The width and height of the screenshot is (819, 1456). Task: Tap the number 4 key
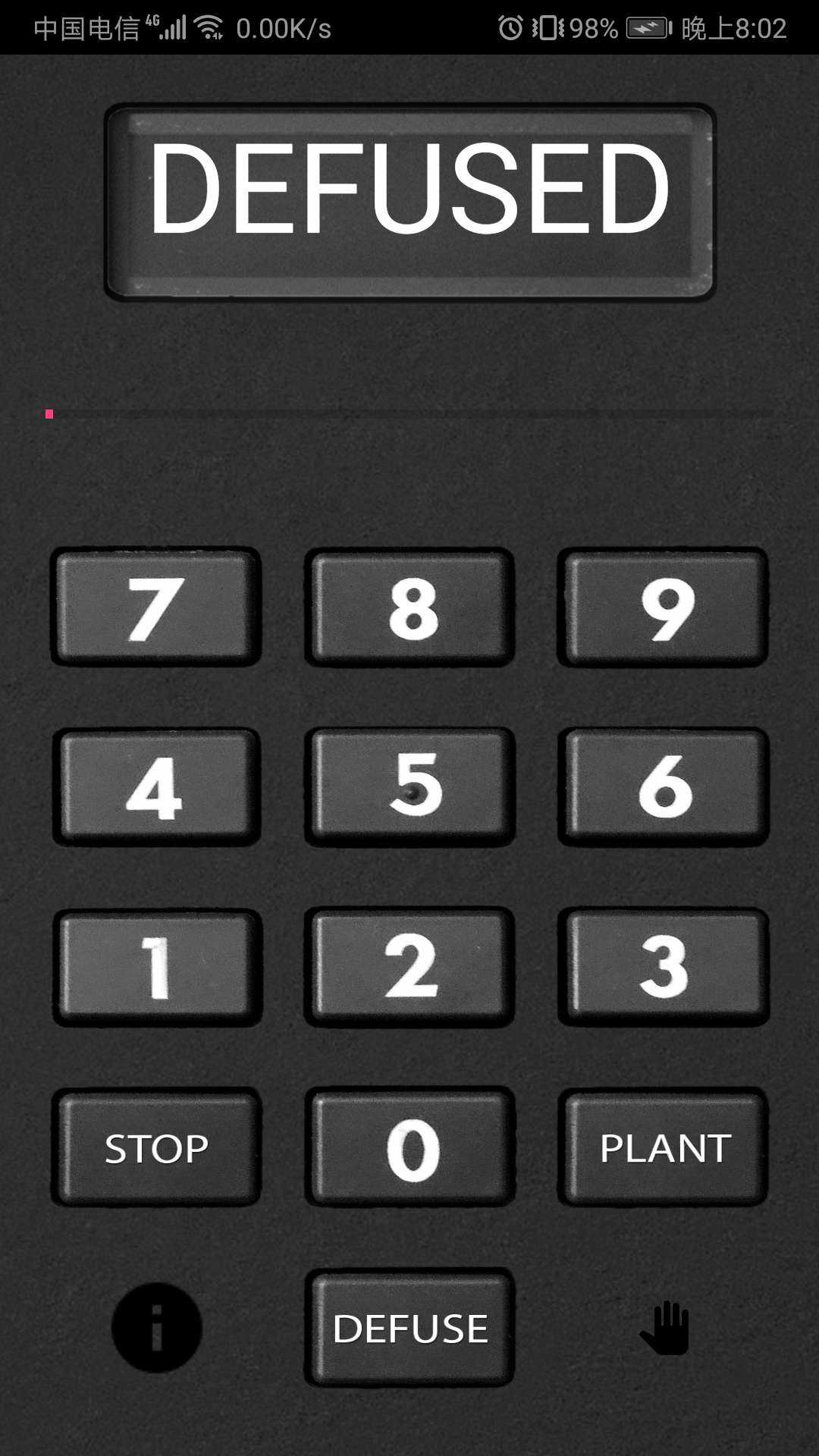point(156,788)
